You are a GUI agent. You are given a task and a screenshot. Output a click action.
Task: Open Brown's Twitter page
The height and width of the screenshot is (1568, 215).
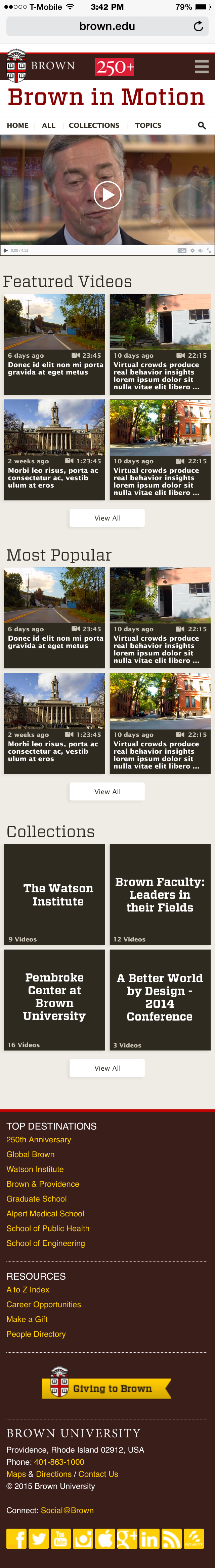(39, 1539)
